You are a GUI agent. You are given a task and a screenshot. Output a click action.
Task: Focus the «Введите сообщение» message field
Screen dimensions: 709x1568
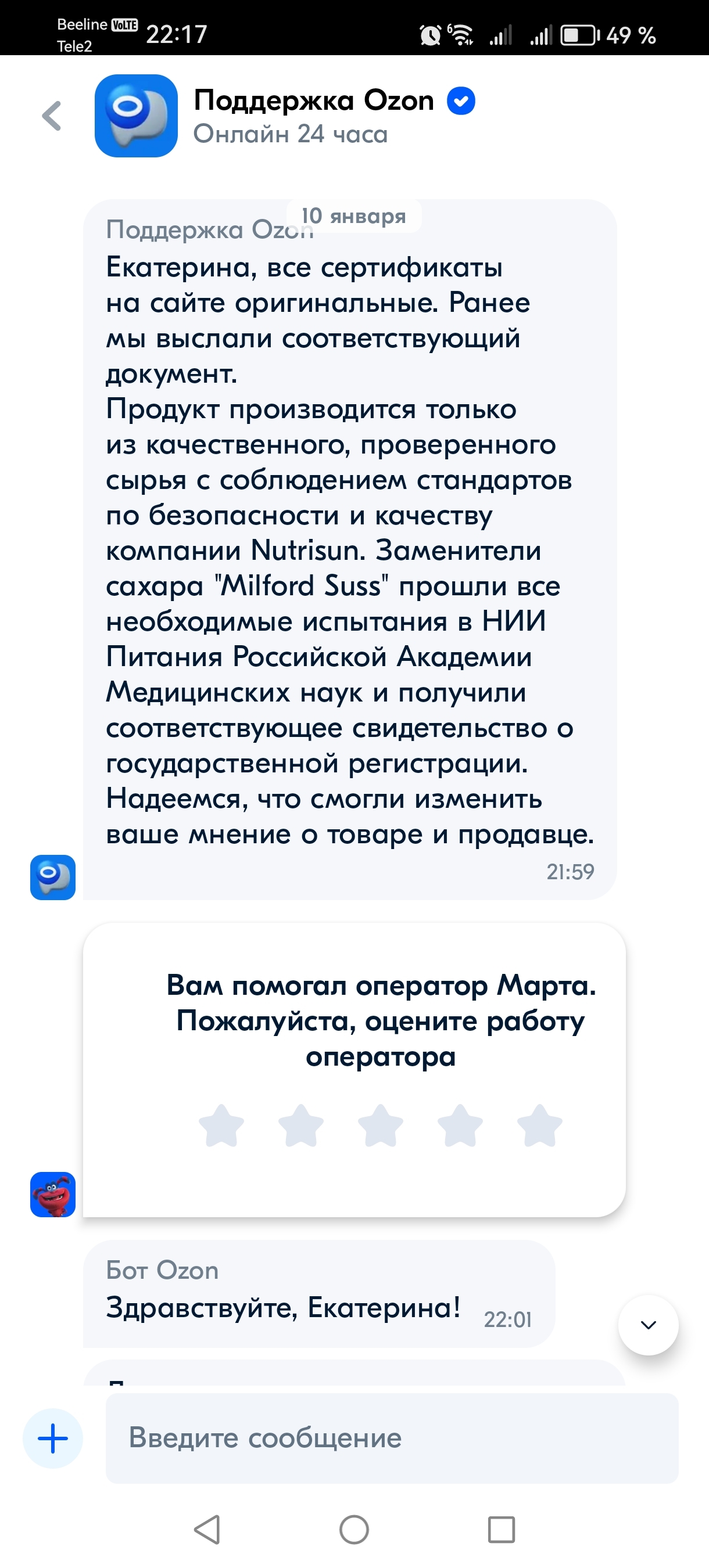(391, 1438)
